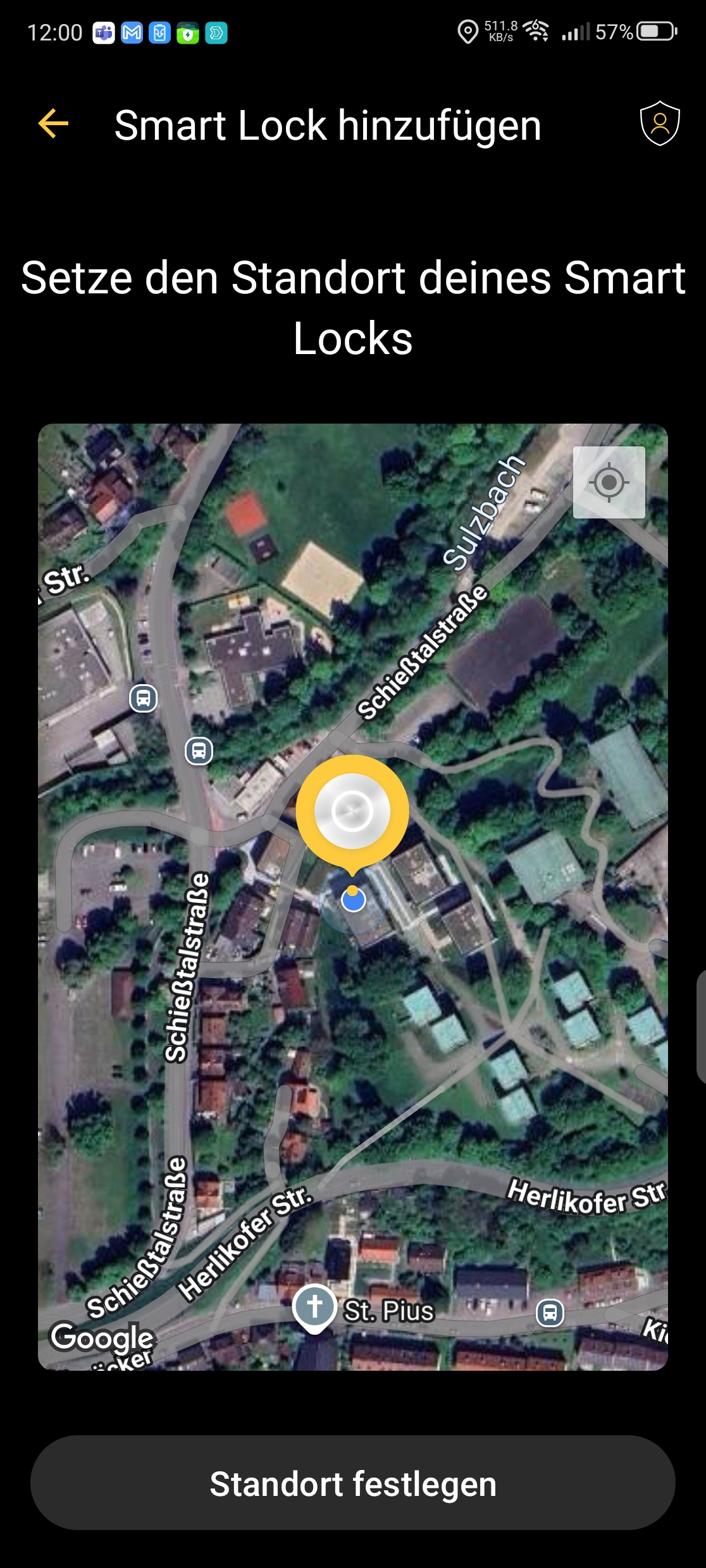Screen dimensions: 706x1568
Task: Open the shield profile icon
Action: coord(660,123)
